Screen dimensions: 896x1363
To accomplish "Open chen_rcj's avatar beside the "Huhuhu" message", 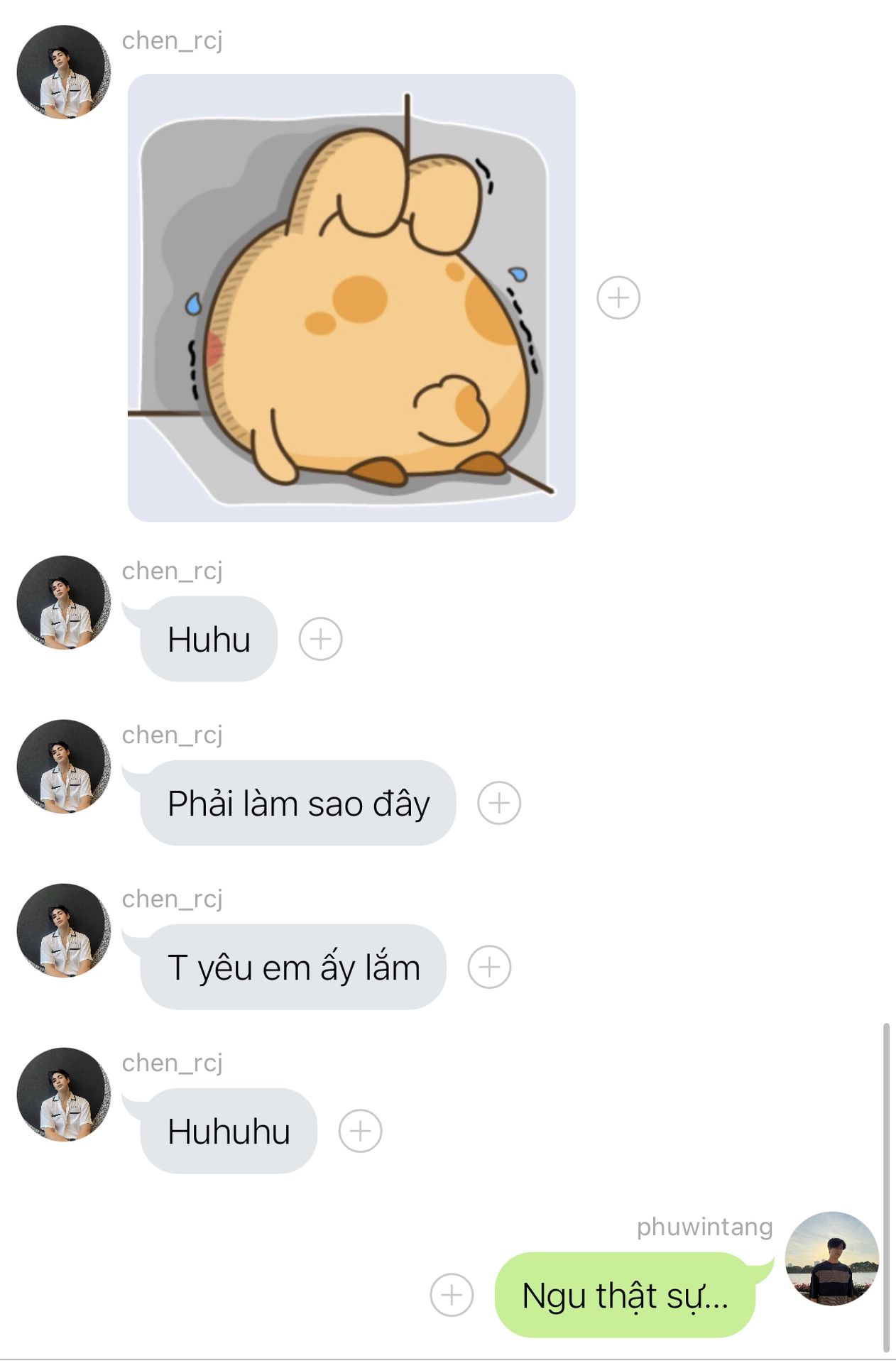I will [64, 1095].
